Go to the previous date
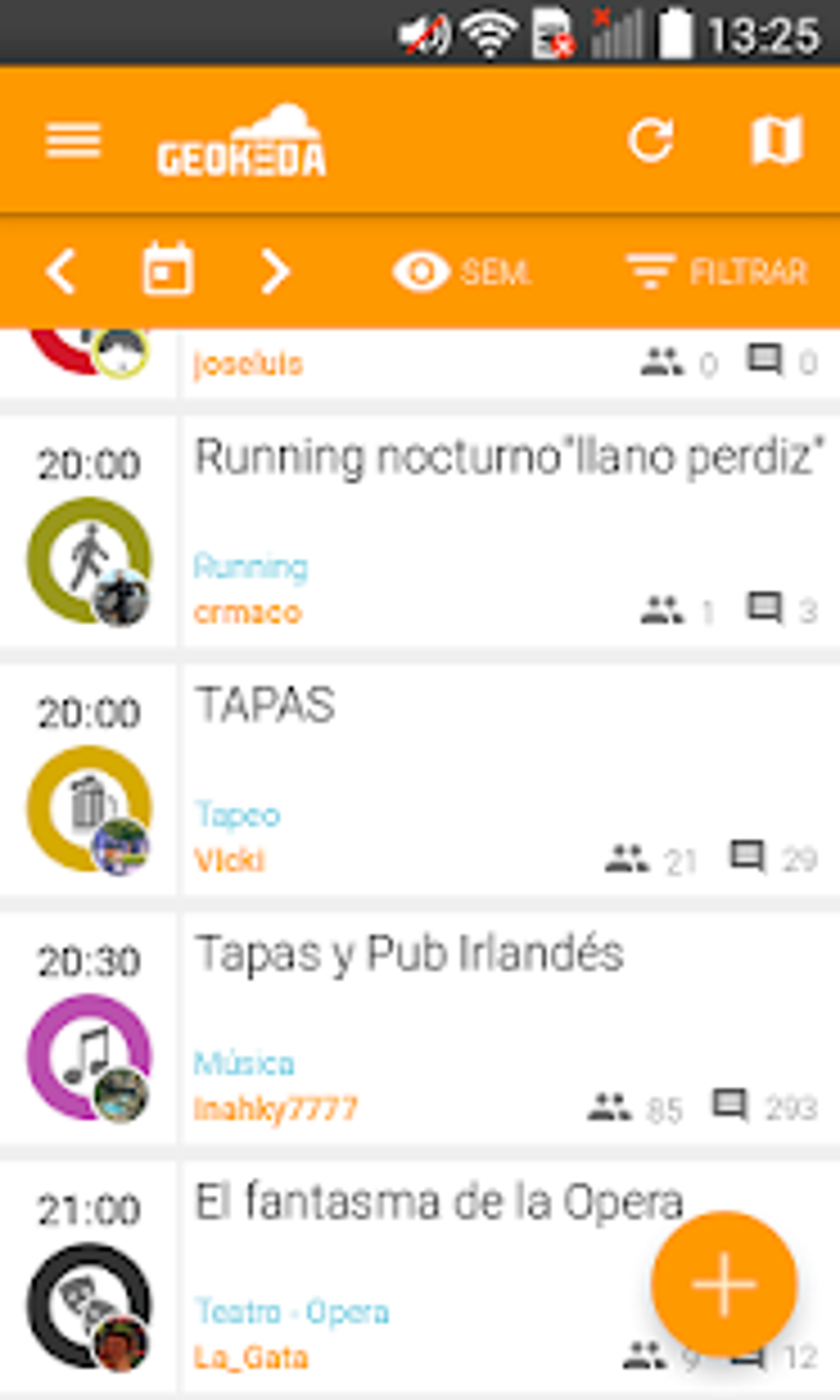Image resolution: width=840 pixels, height=1400 pixels. coord(62,271)
